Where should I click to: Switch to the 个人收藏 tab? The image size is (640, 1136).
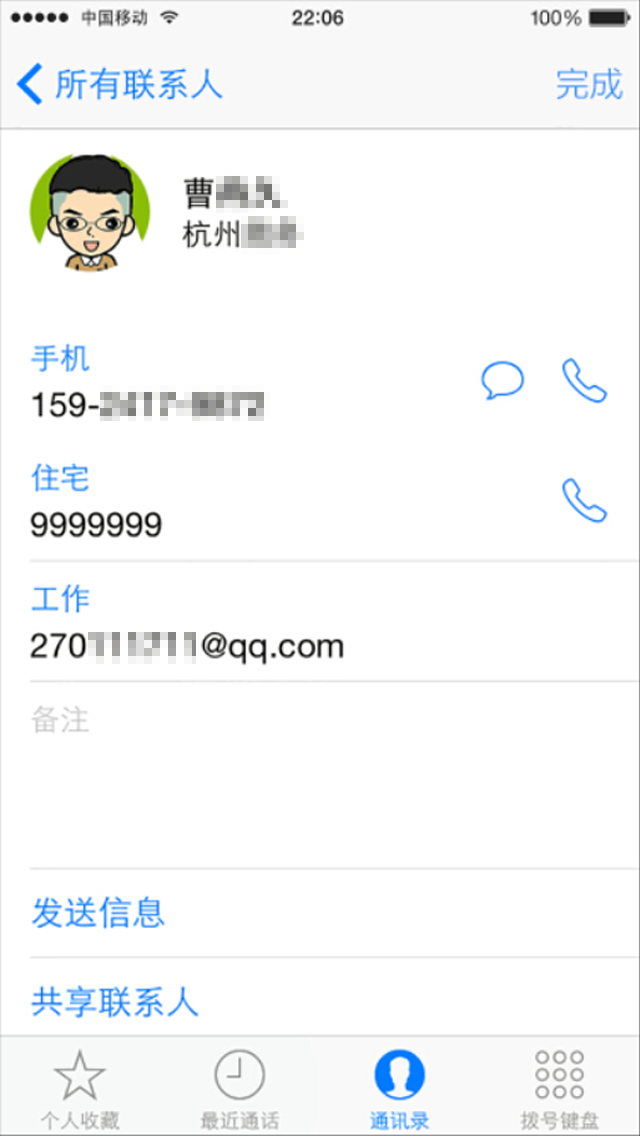[80, 1088]
